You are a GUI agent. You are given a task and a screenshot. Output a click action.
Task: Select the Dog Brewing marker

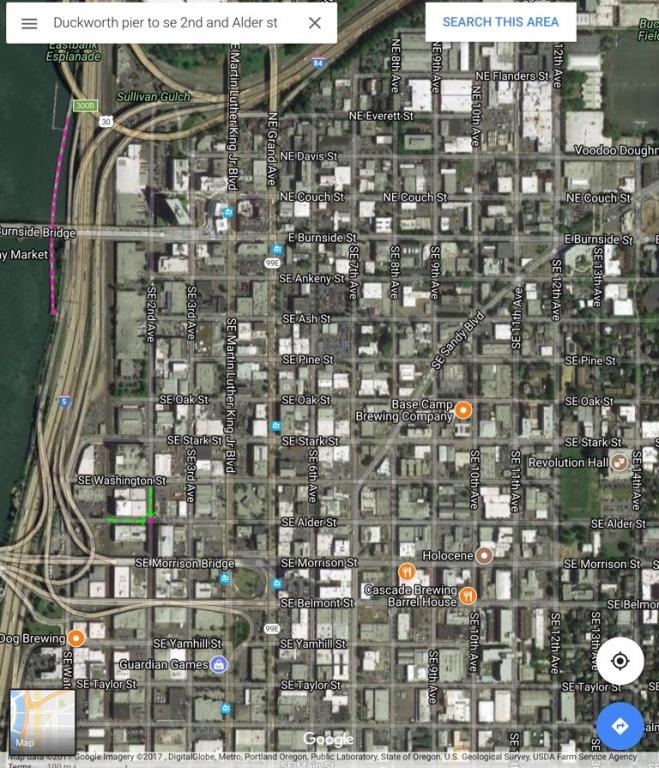click(x=76, y=638)
